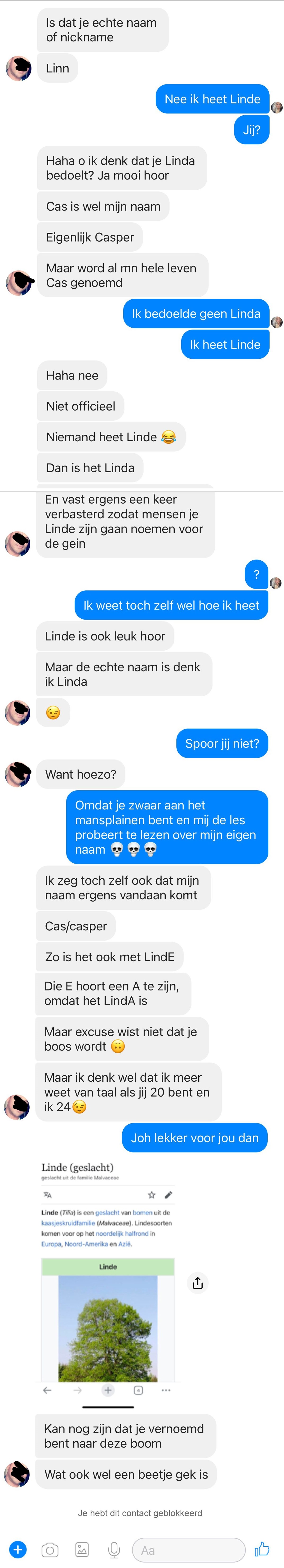Send a thumbs-up like

coord(262,1549)
